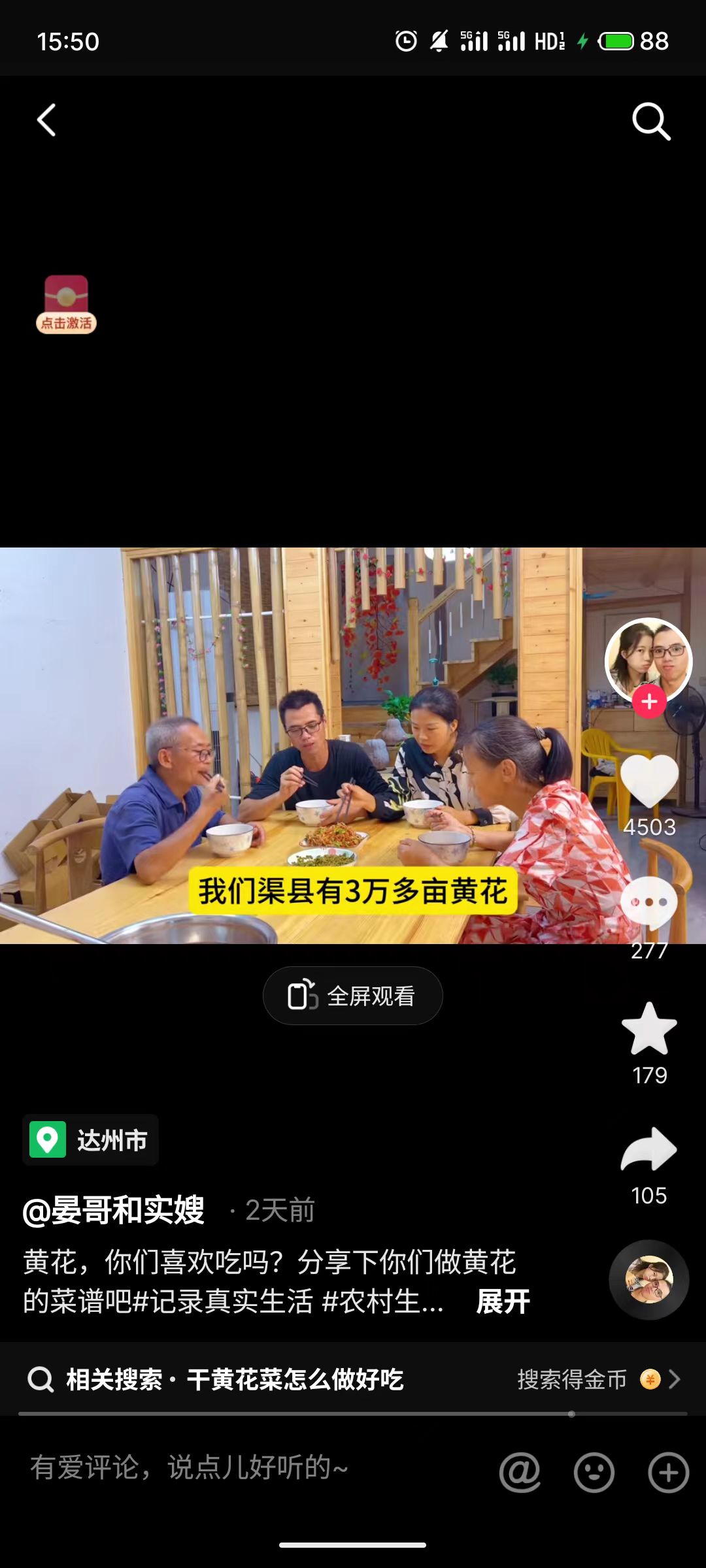
Task: Open search via the magnifier icon
Action: click(651, 122)
